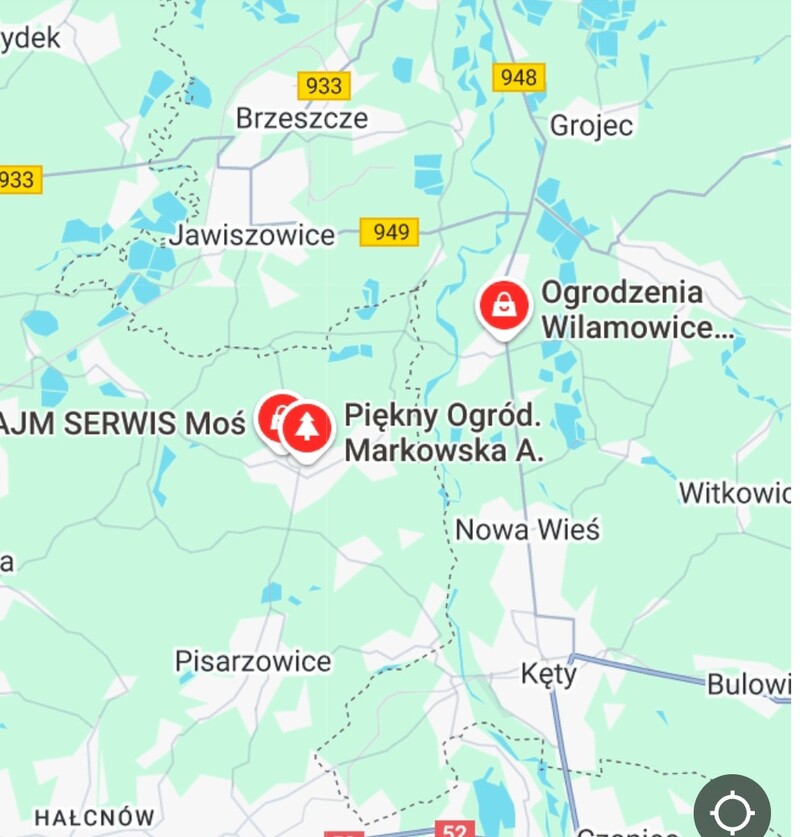Viewport: 800px width, 837px height.
Task: Click the Nowa Wieś label
Action: pyautogui.click(x=526, y=530)
